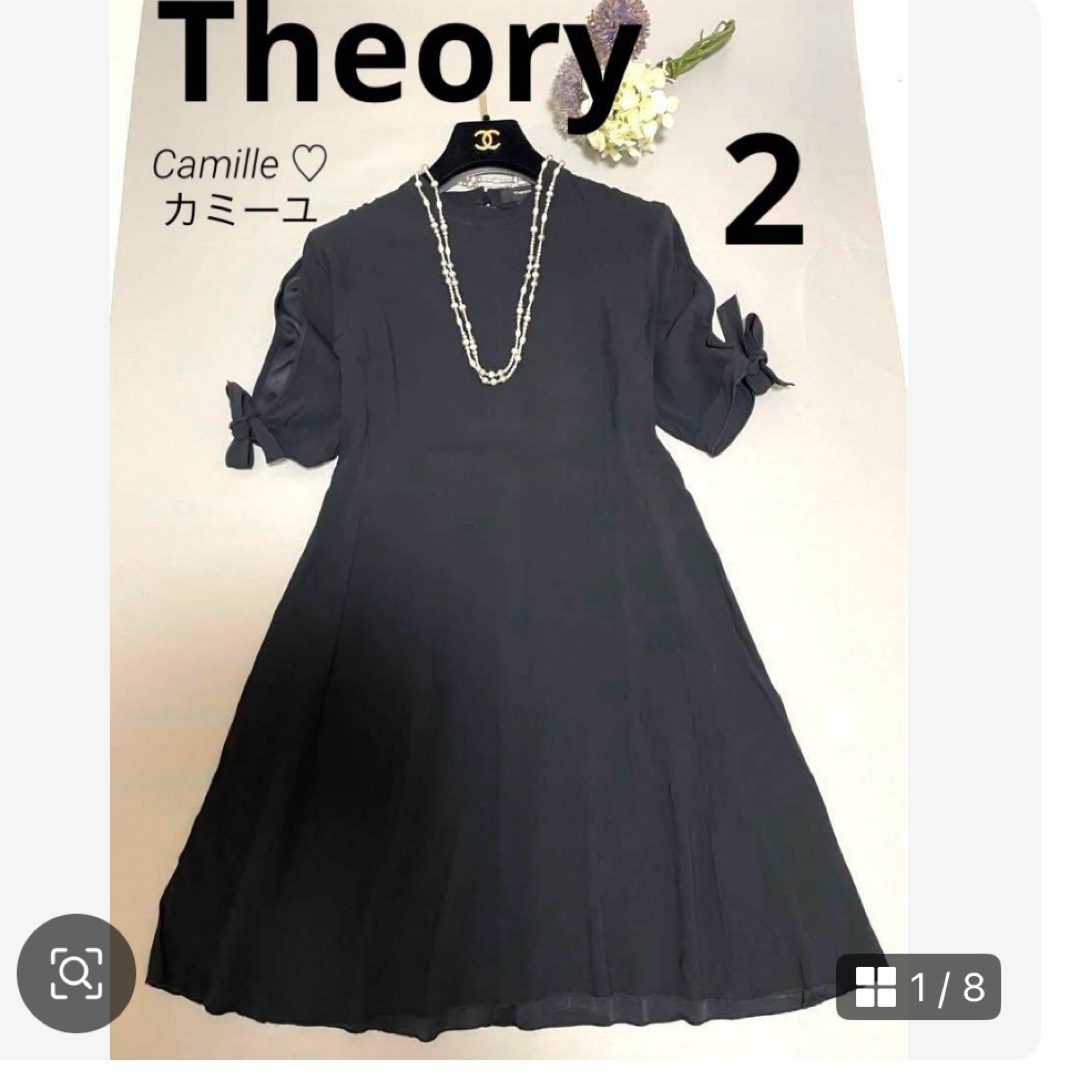Open the visual image search icon
This screenshot has width=1080, height=1080.
click(x=76, y=972)
